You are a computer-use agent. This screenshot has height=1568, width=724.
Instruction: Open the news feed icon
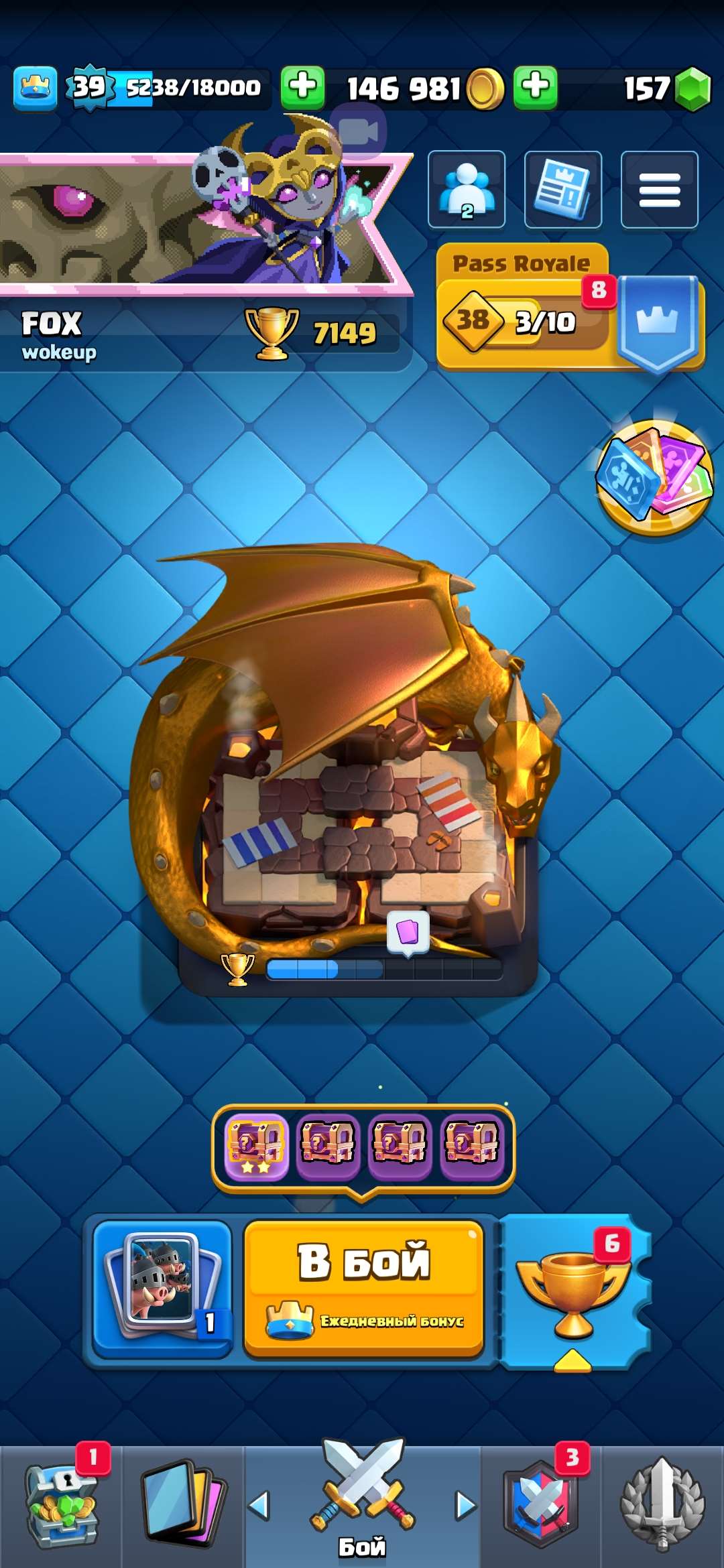[563, 190]
